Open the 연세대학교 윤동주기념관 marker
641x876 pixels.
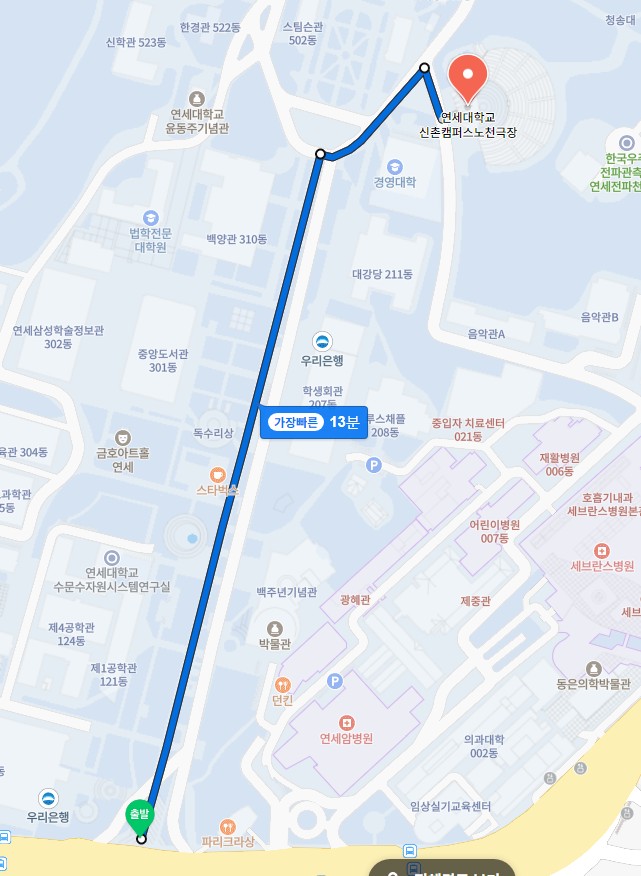(198, 99)
